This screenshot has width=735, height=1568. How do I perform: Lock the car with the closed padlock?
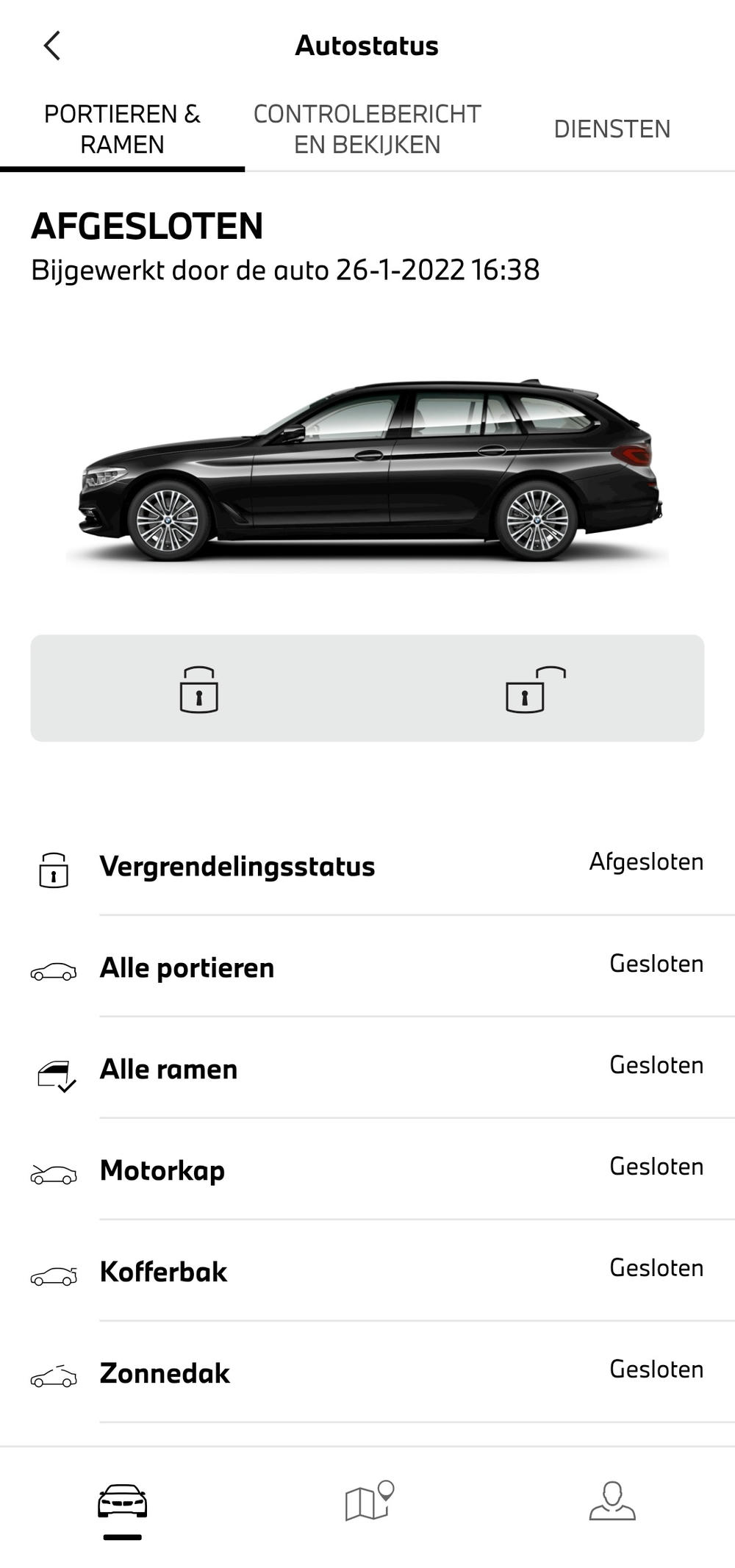[198, 690]
